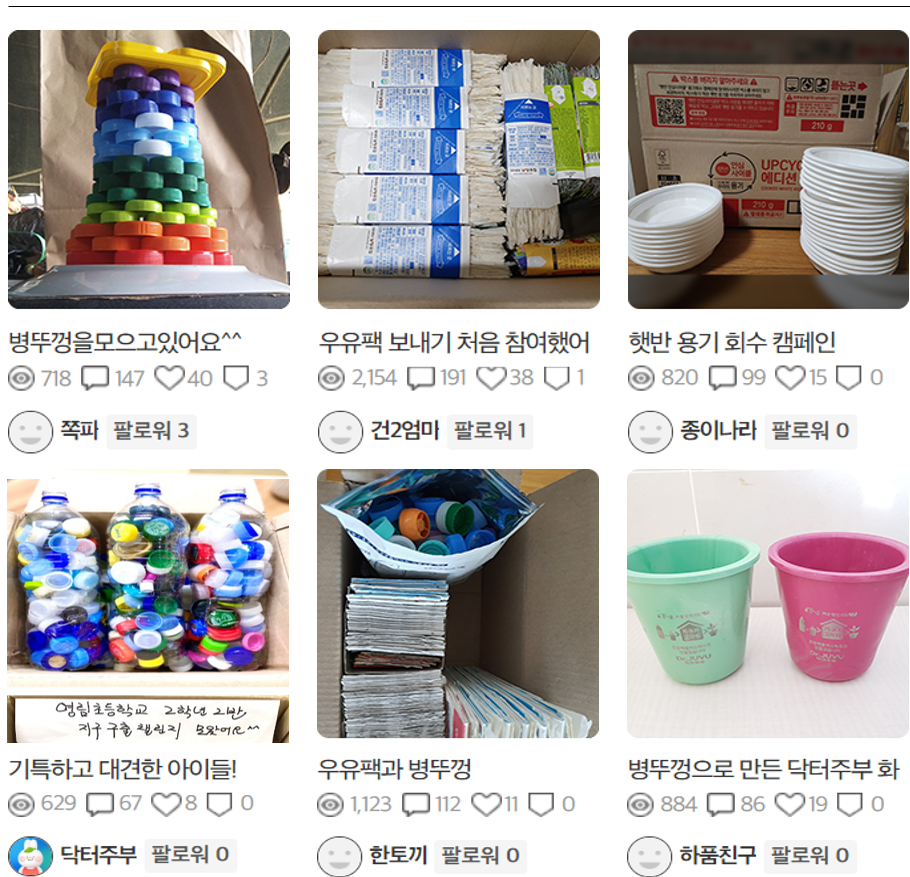Image resolution: width=910 pixels, height=877 pixels.
Task: Like the 병뚜껑을모으고있어요 post
Action: [x=169, y=378]
